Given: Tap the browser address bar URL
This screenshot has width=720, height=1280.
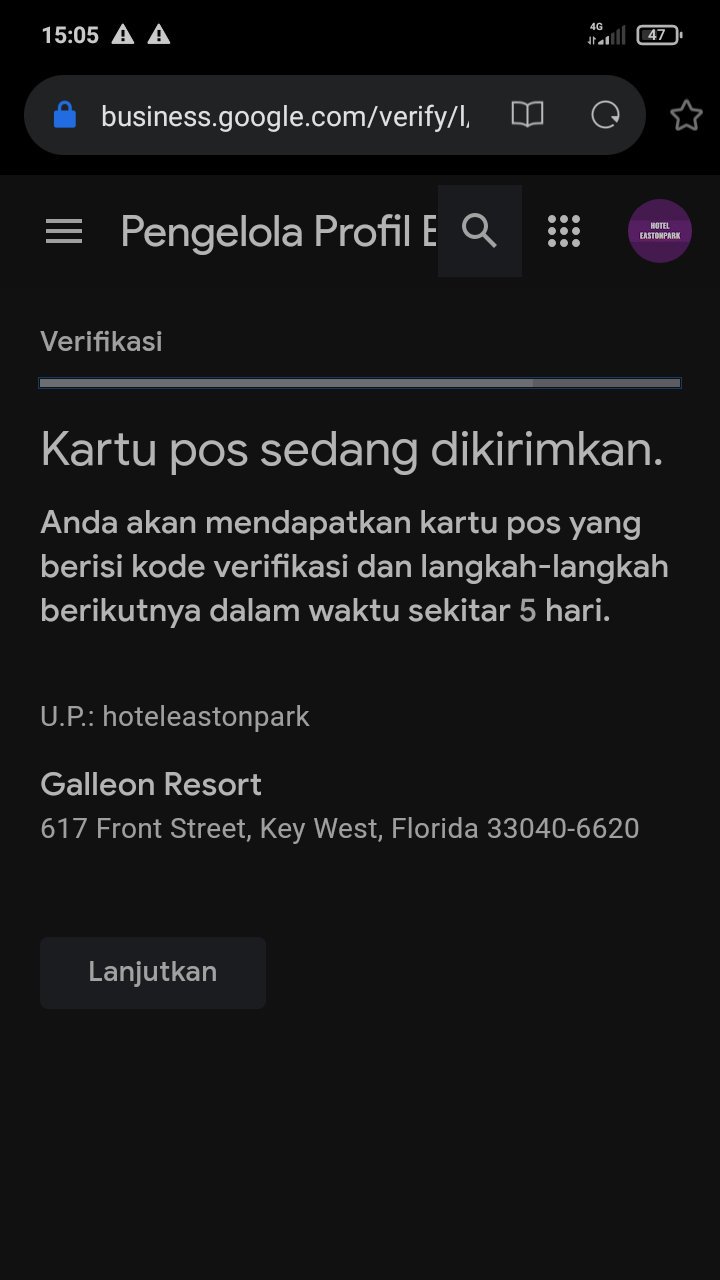Looking at the screenshot, I should [x=285, y=116].
